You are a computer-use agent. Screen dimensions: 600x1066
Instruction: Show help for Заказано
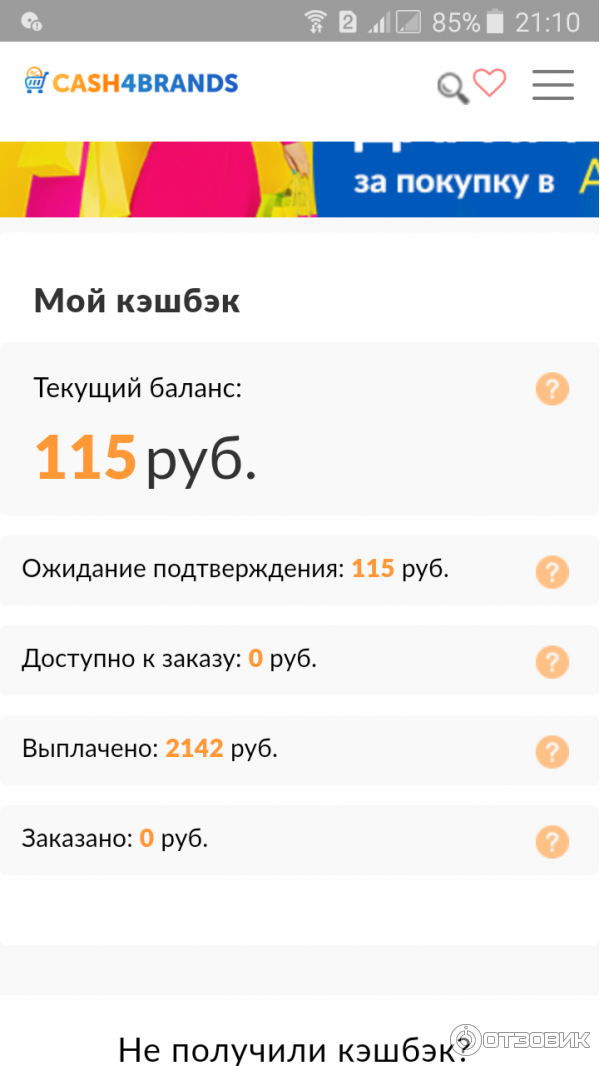552,842
